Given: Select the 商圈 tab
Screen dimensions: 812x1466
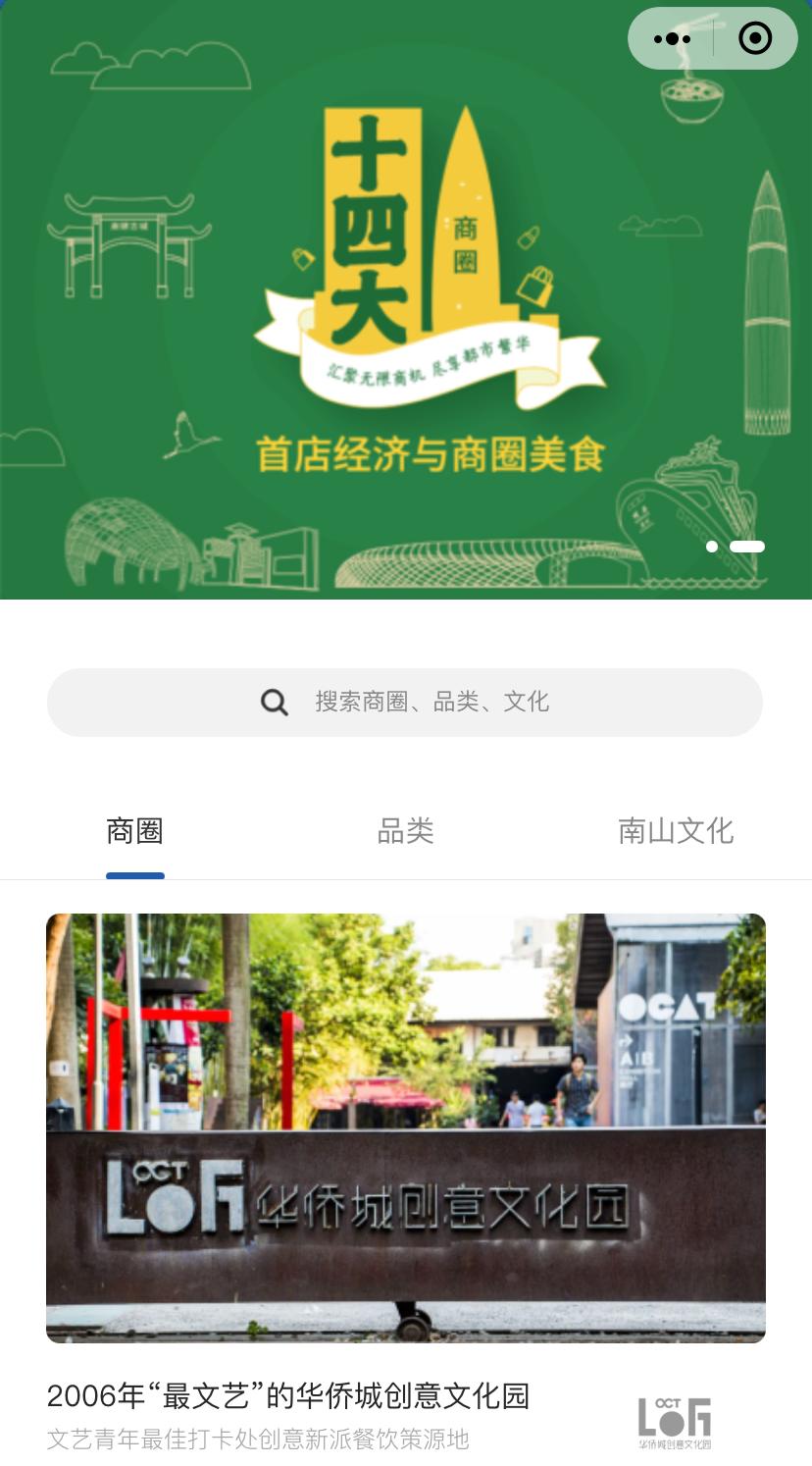Looking at the screenshot, I should pos(134,832).
